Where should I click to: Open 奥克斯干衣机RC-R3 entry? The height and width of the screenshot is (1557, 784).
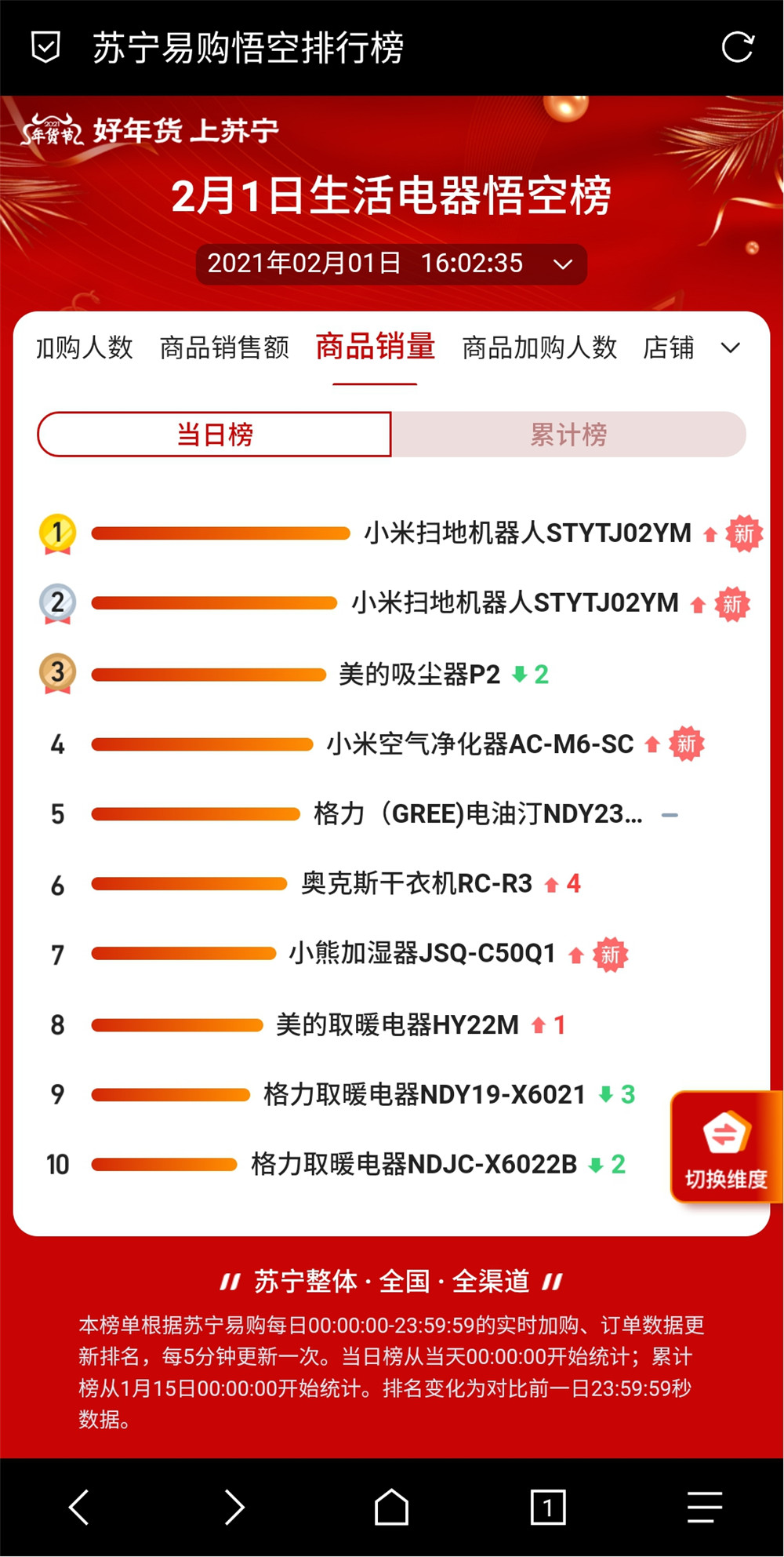pyautogui.click(x=416, y=884)
